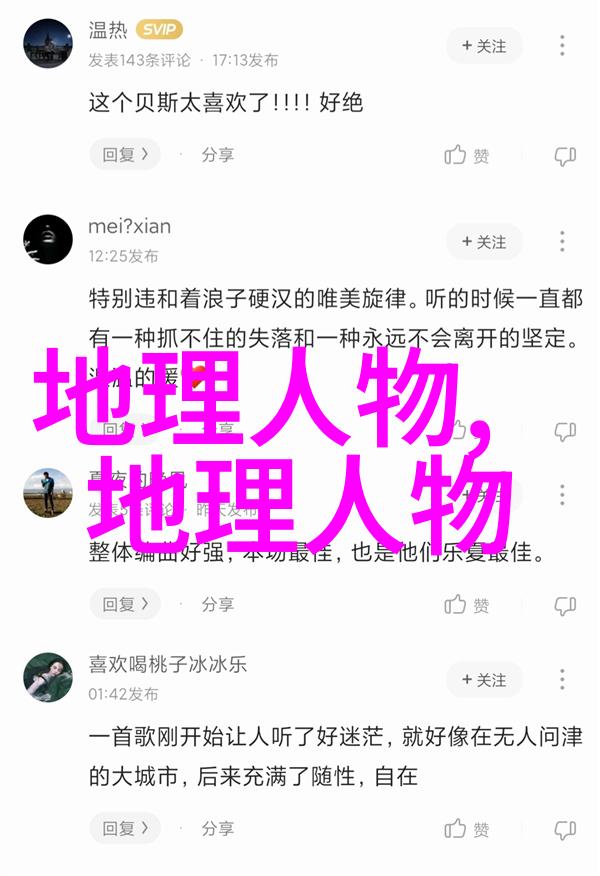This screenshot has height=876, width=600.
Task: View mei?xian's profile avatar
Action: pos(48,240)
